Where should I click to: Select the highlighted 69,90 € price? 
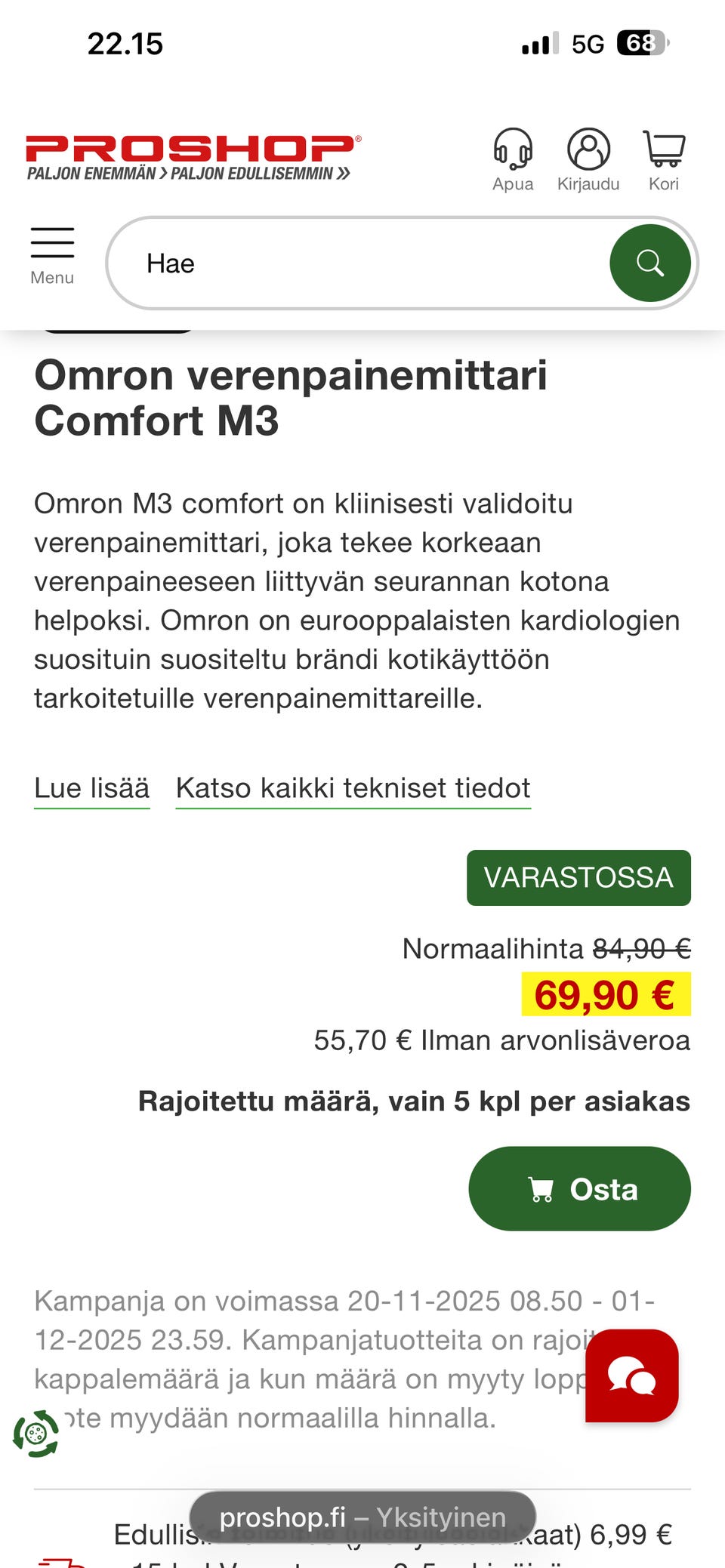[x=604, y=996]
